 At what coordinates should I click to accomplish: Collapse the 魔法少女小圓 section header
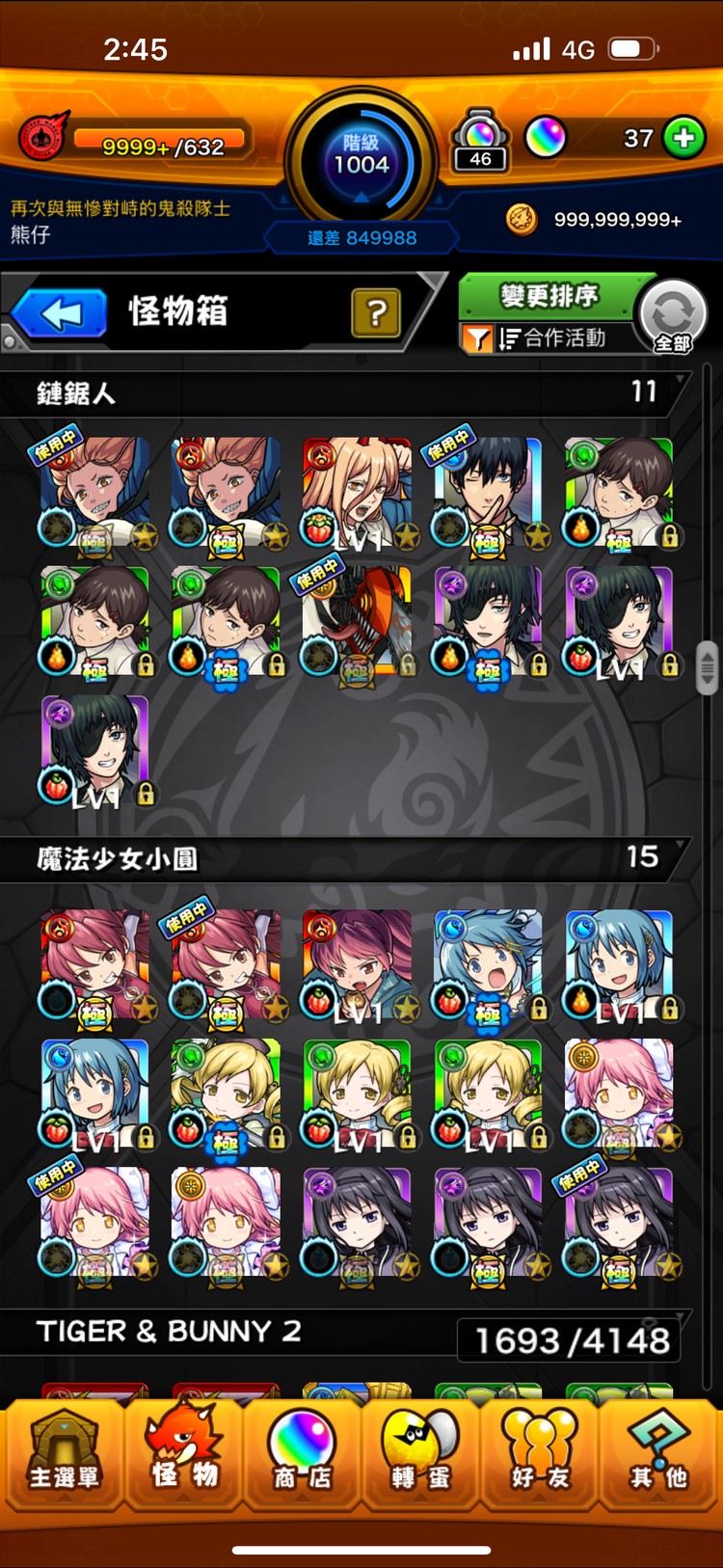pos(347,857)
